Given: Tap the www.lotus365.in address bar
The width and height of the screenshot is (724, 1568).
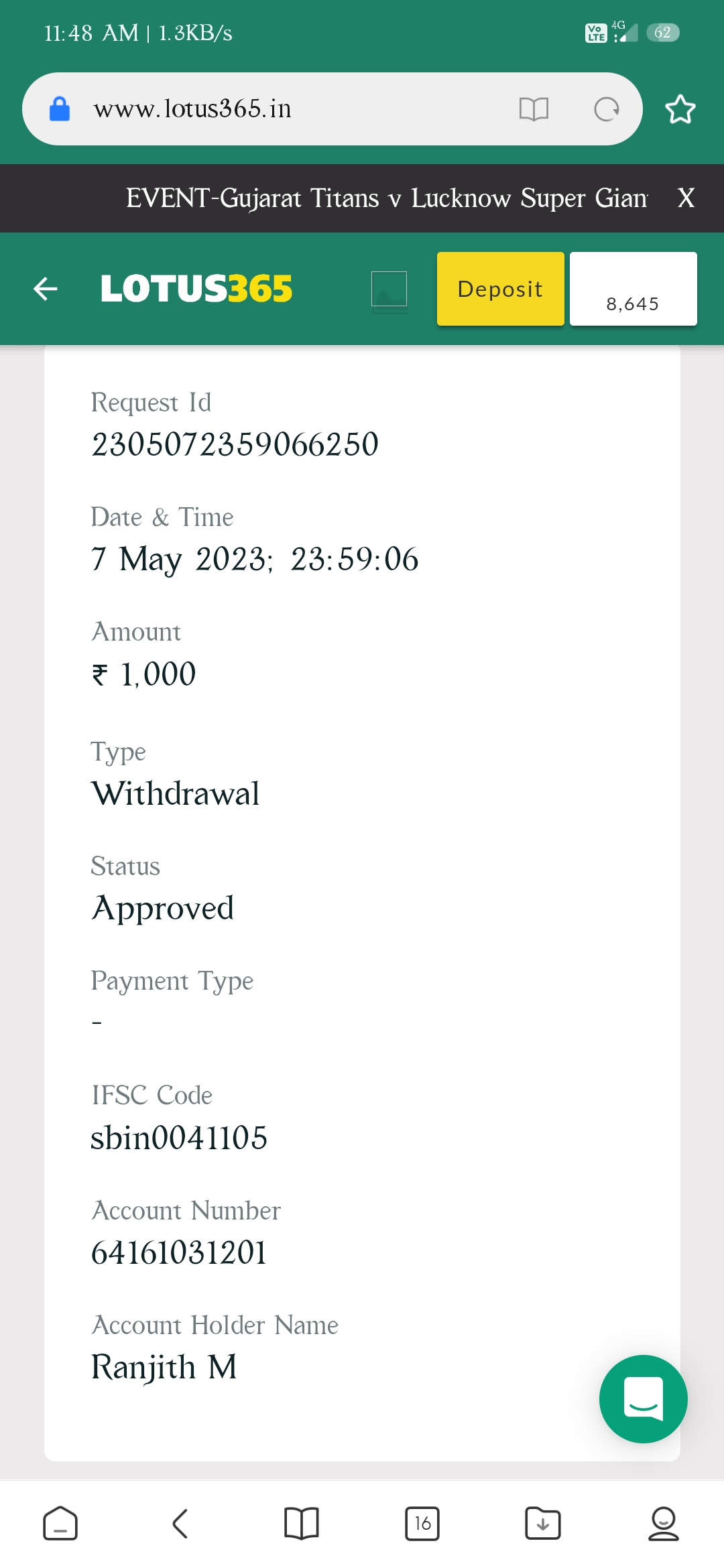Looking at the screenshot, I should coord(268,109).
